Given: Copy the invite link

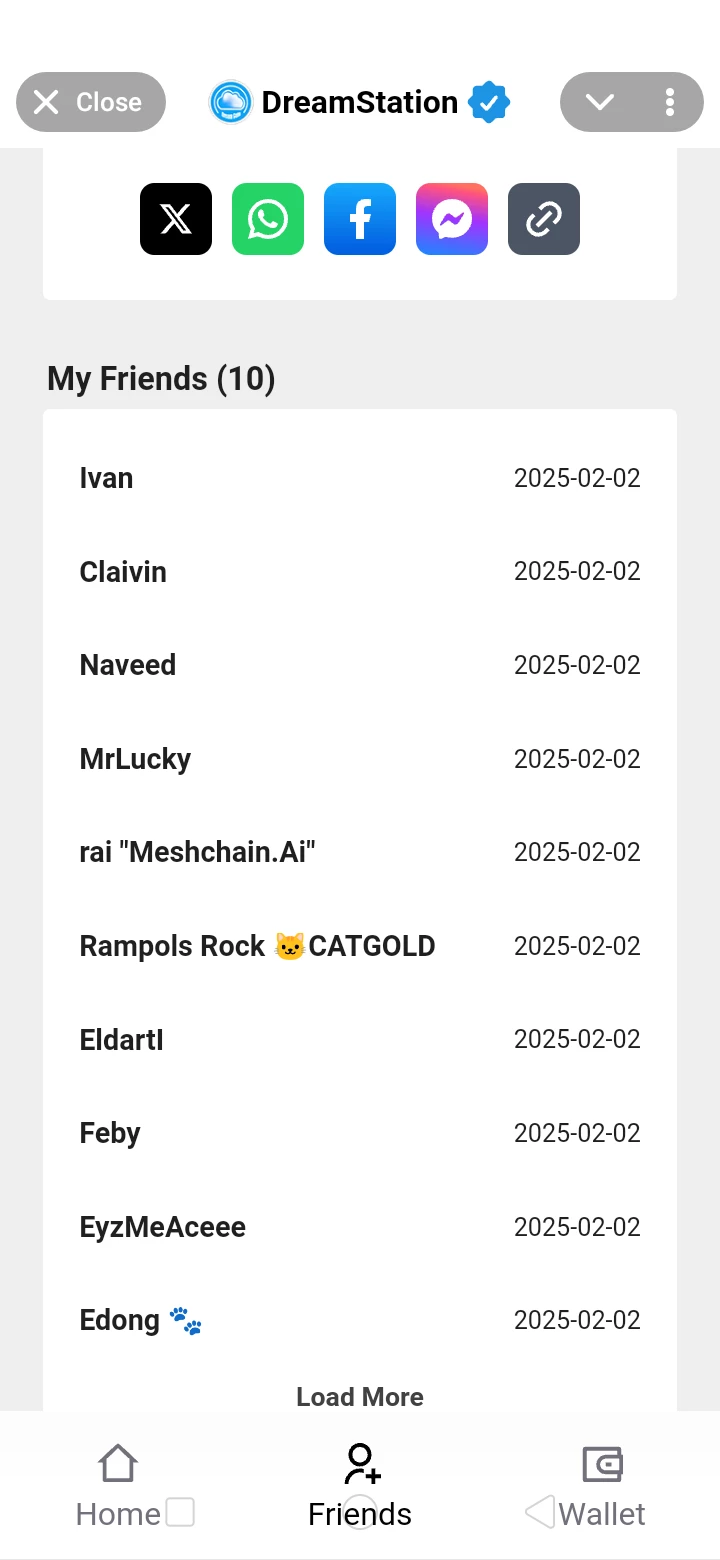Looking at the screenshot, I should pos(544,219).
